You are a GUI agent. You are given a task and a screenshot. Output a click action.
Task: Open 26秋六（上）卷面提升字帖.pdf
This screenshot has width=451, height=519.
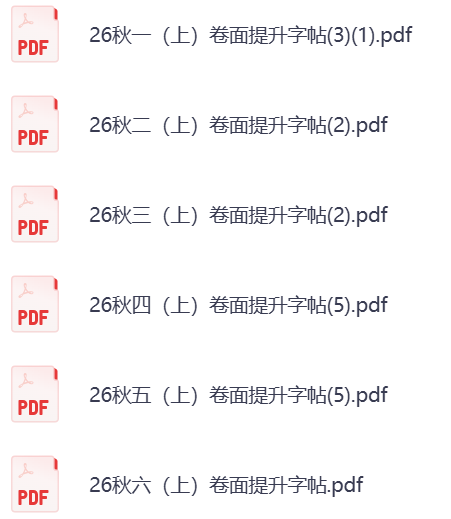(226, 485)
